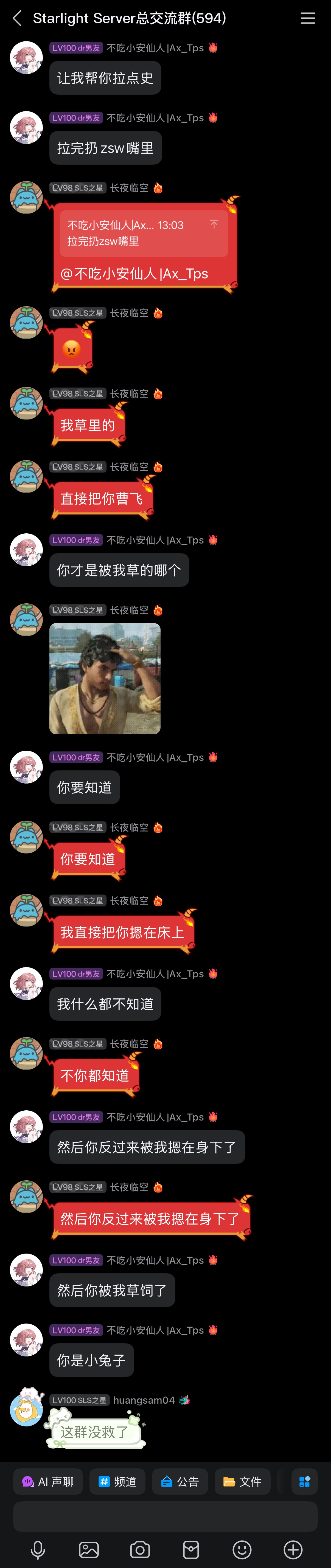
Task: View the group 公告 announcements
Action: [x=180, y=1481]
